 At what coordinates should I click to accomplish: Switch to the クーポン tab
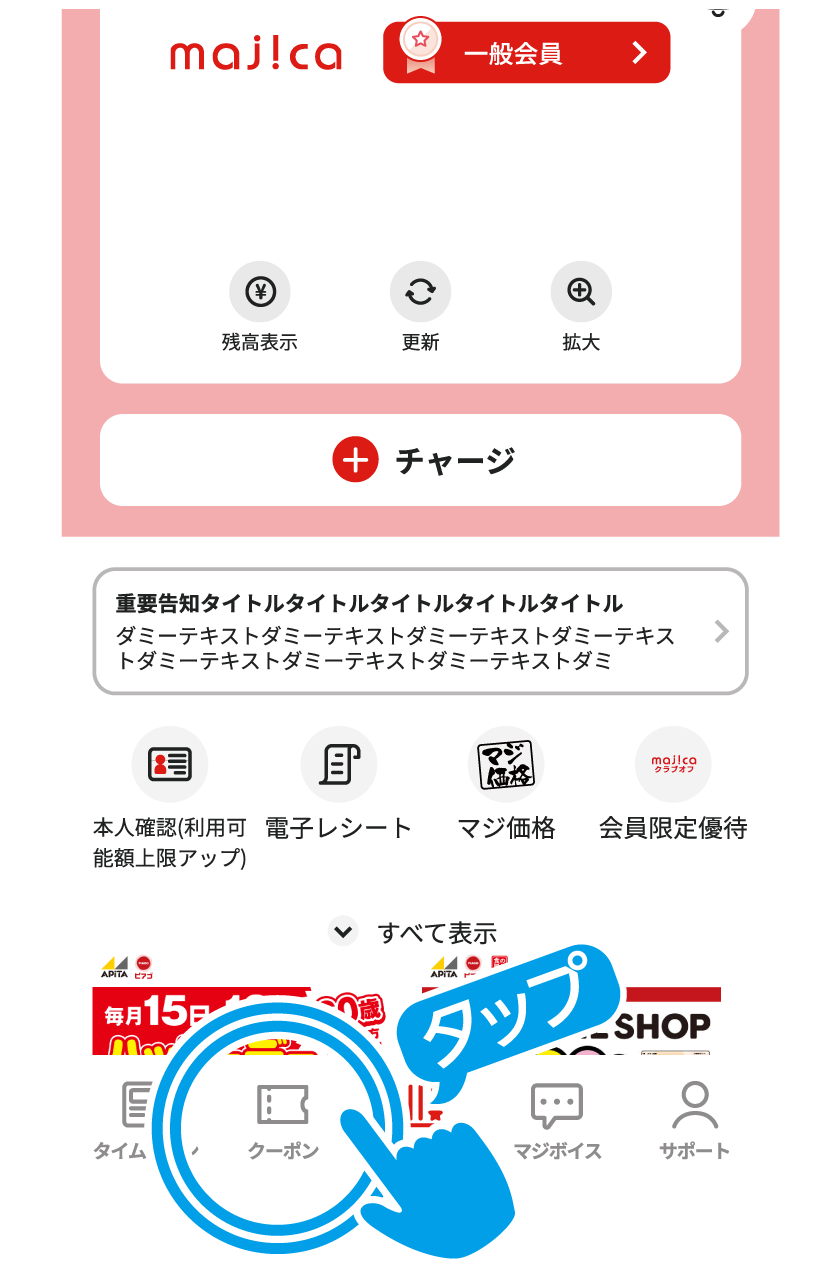point(283,1120)
